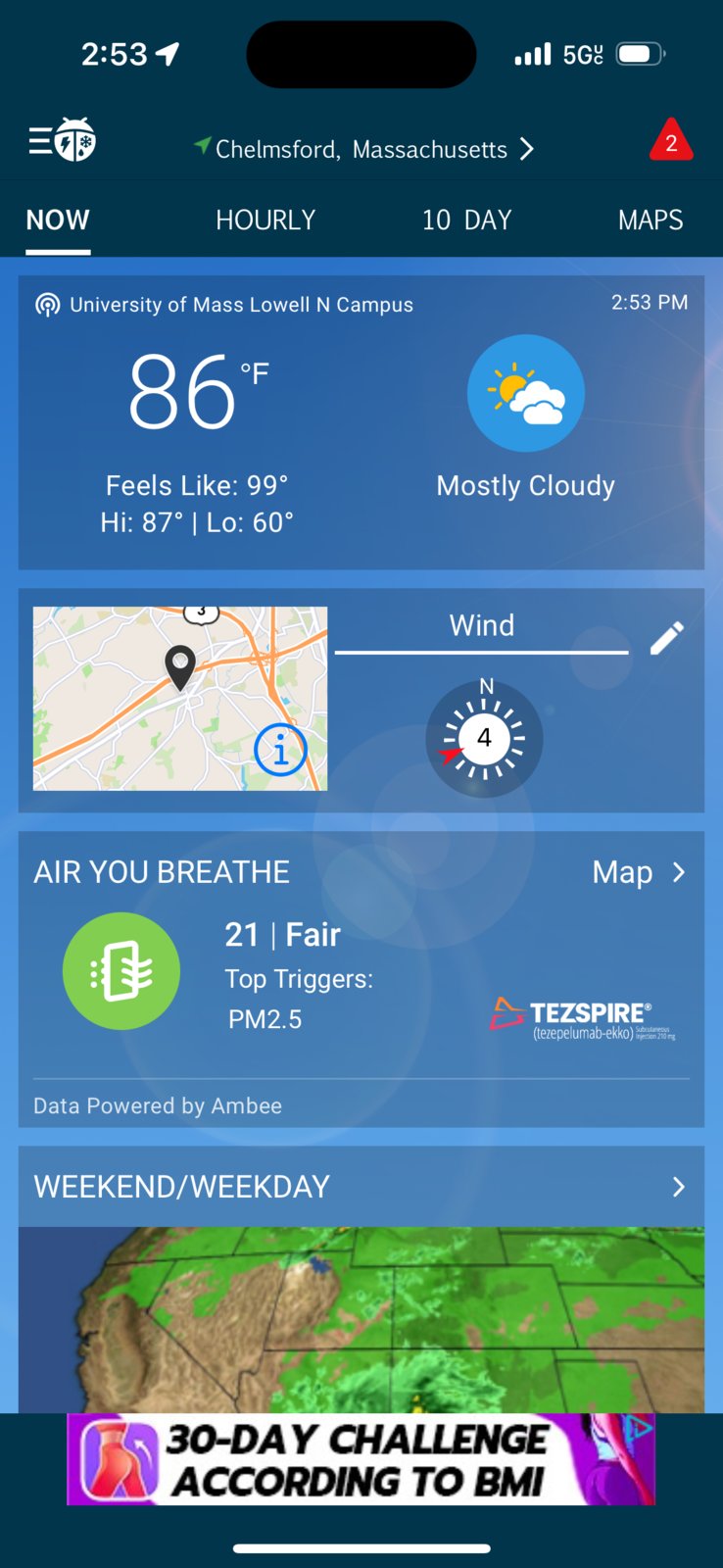Open the 30-Day Challenge ad banner
Screen dimensions: 723x1568
[361, 1459]
